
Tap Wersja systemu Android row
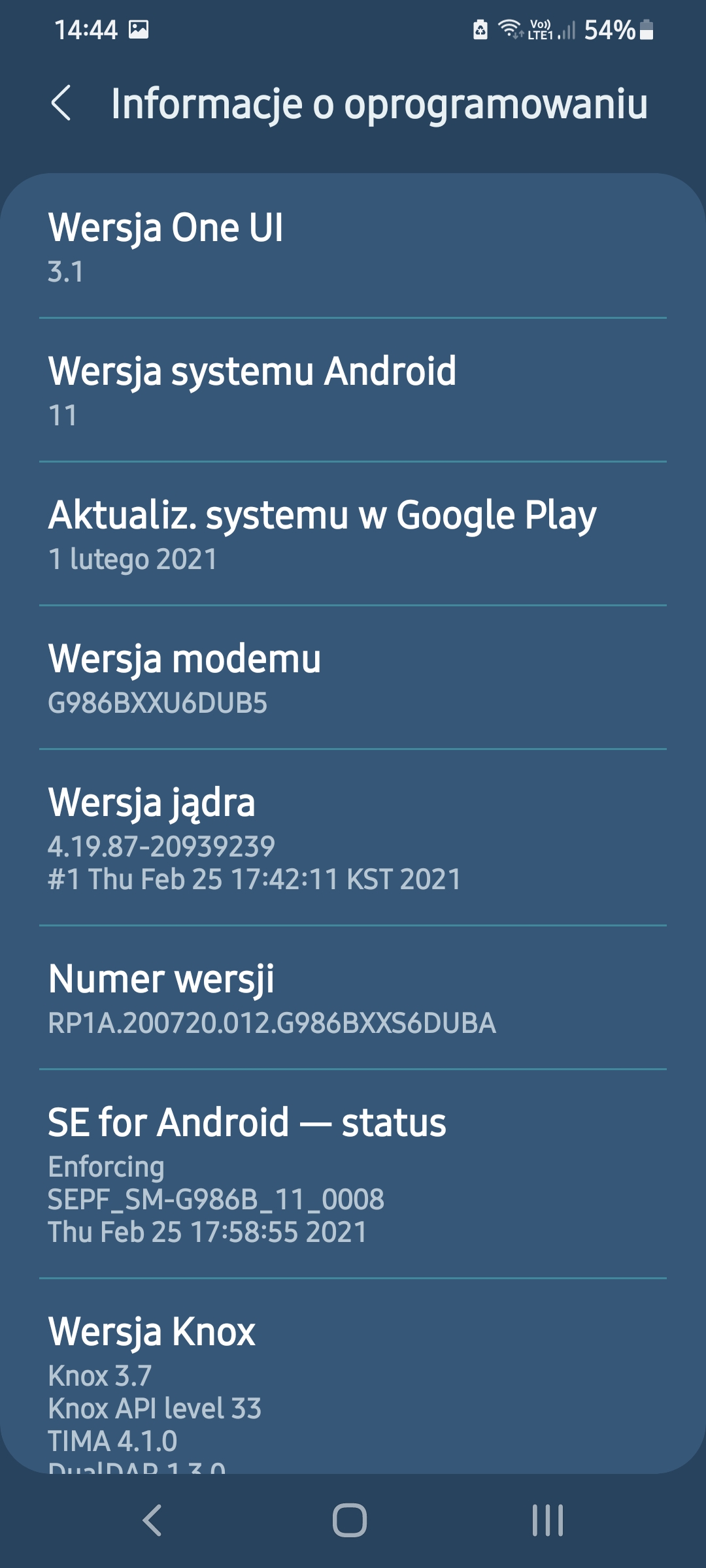(353, 390)
